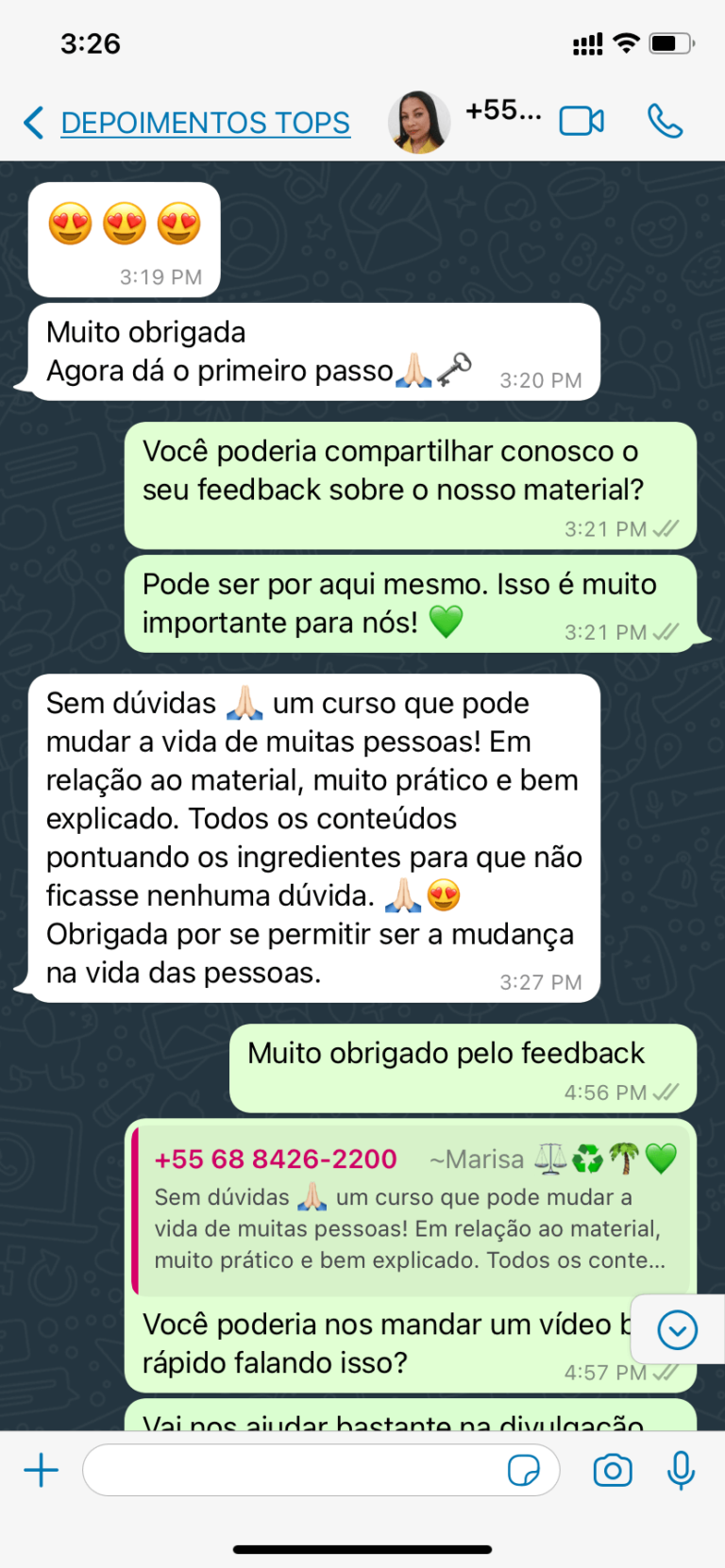Image resolution: width=725 pixels, height=1568 pixels.
Task: Focus the message text field
Action: tap(293, 1470)
